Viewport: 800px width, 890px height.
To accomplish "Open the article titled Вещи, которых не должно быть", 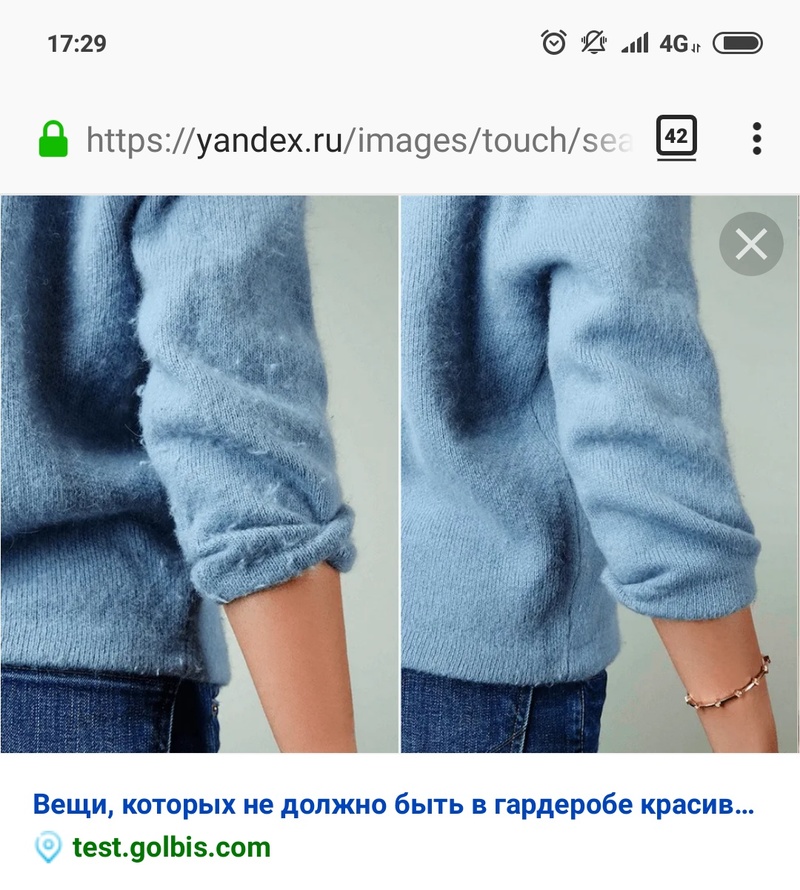I will pos(394,805).
